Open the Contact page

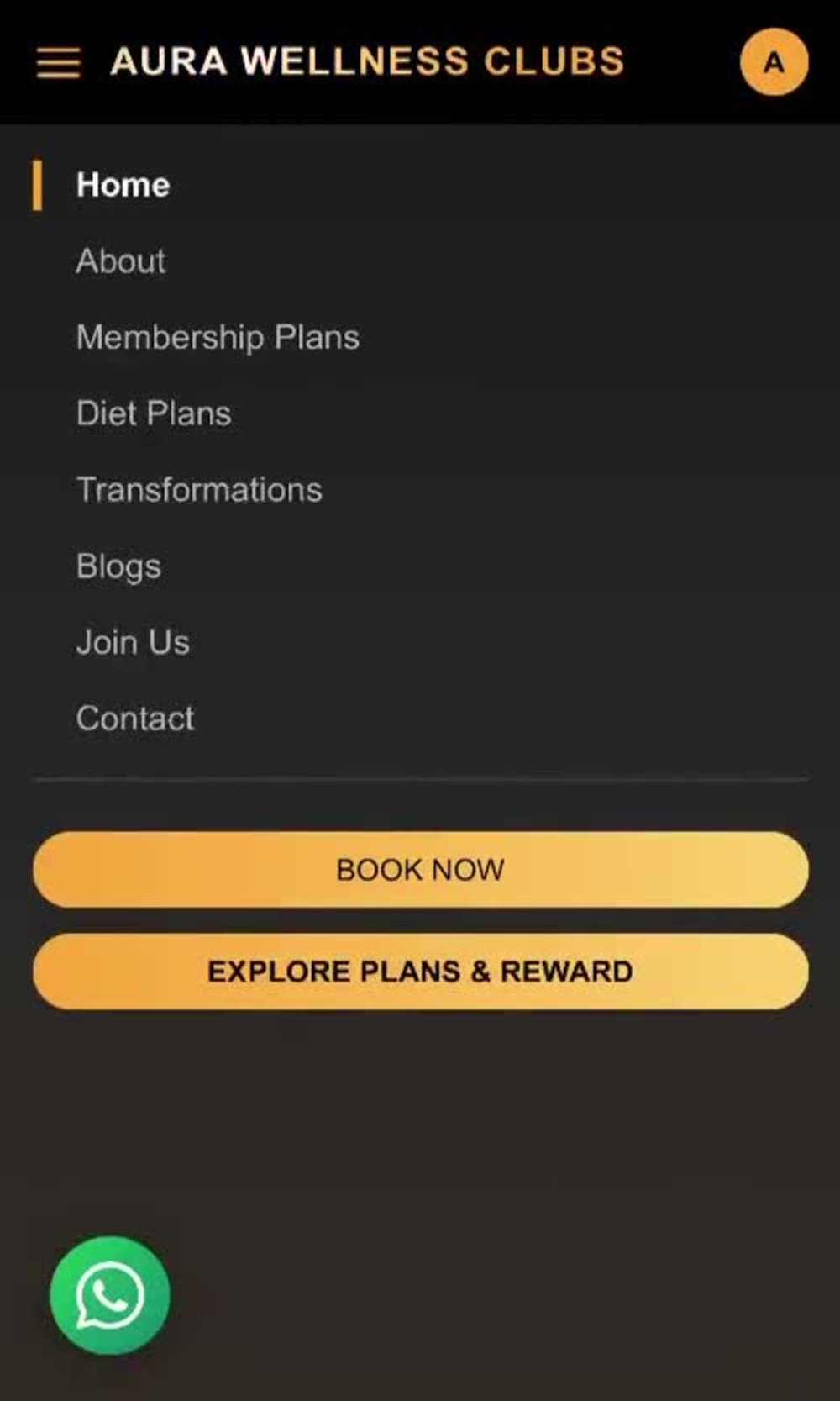134,719
